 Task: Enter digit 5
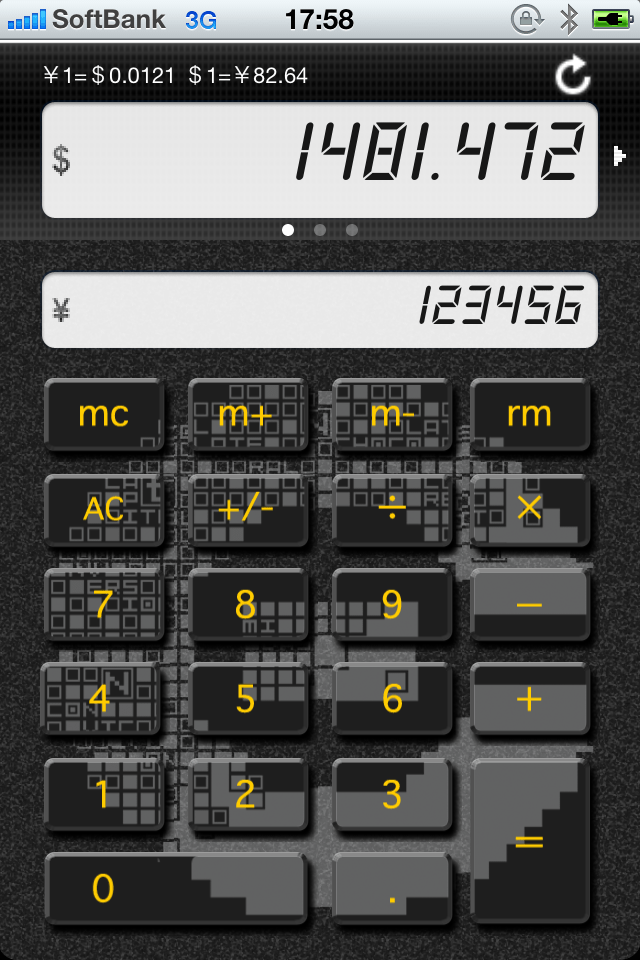pyautogui.click(x=247, y=699)
